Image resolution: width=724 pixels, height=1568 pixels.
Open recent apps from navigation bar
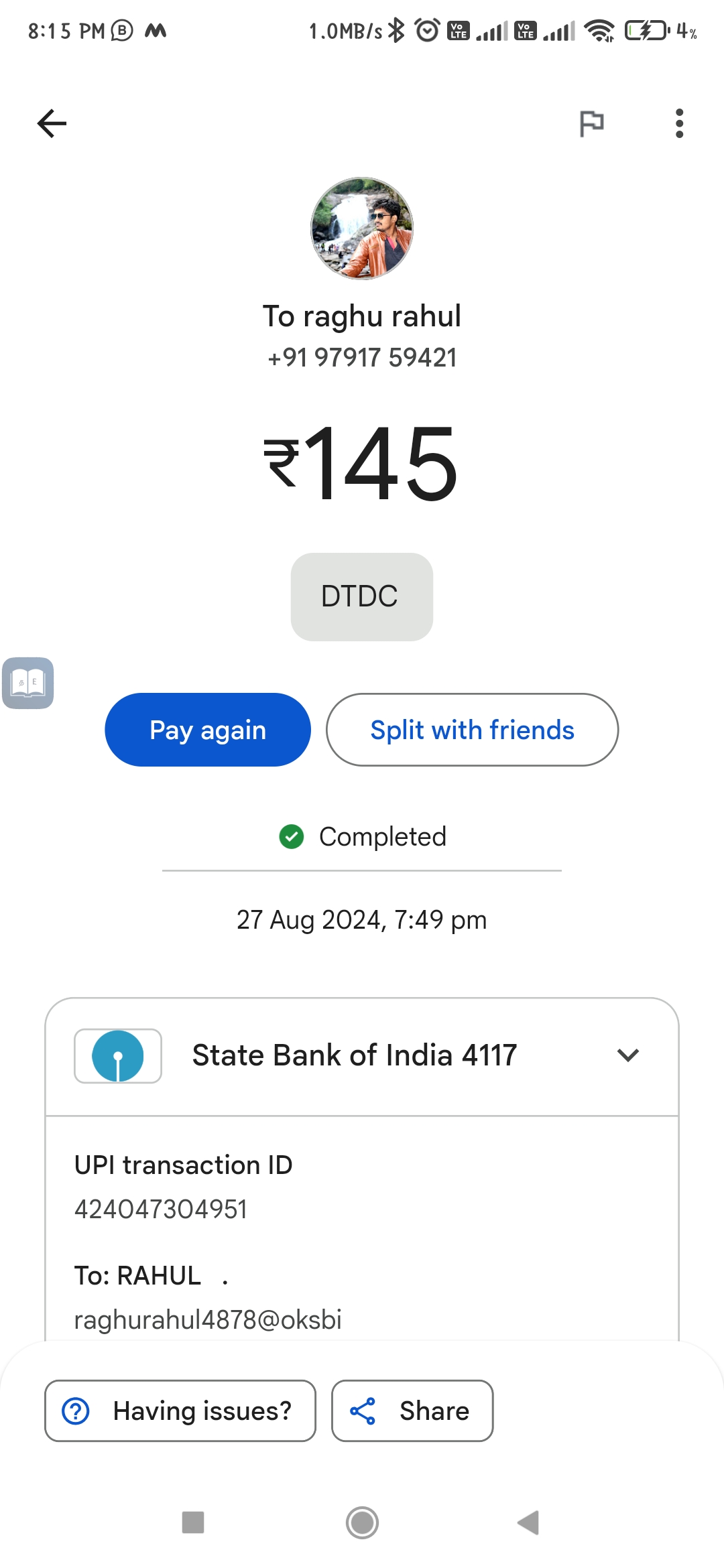point(193,1522)
